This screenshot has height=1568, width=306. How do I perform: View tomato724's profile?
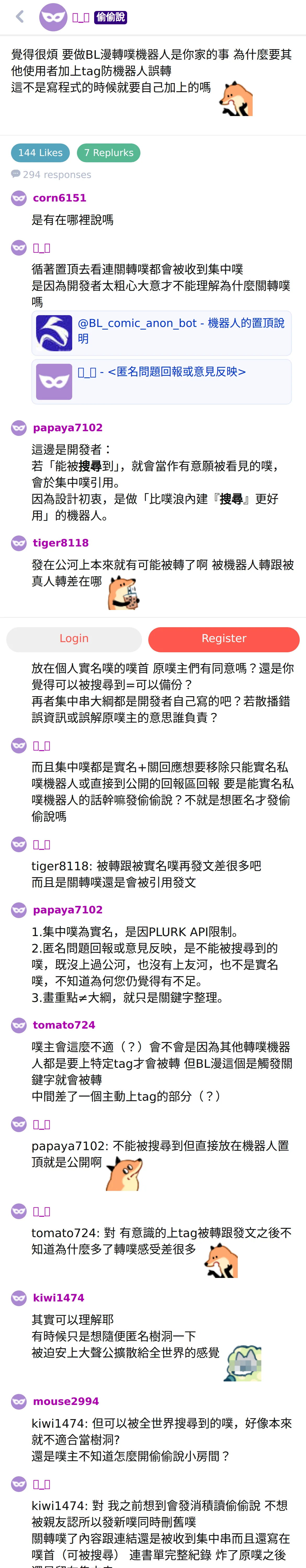click(64, 1025)
